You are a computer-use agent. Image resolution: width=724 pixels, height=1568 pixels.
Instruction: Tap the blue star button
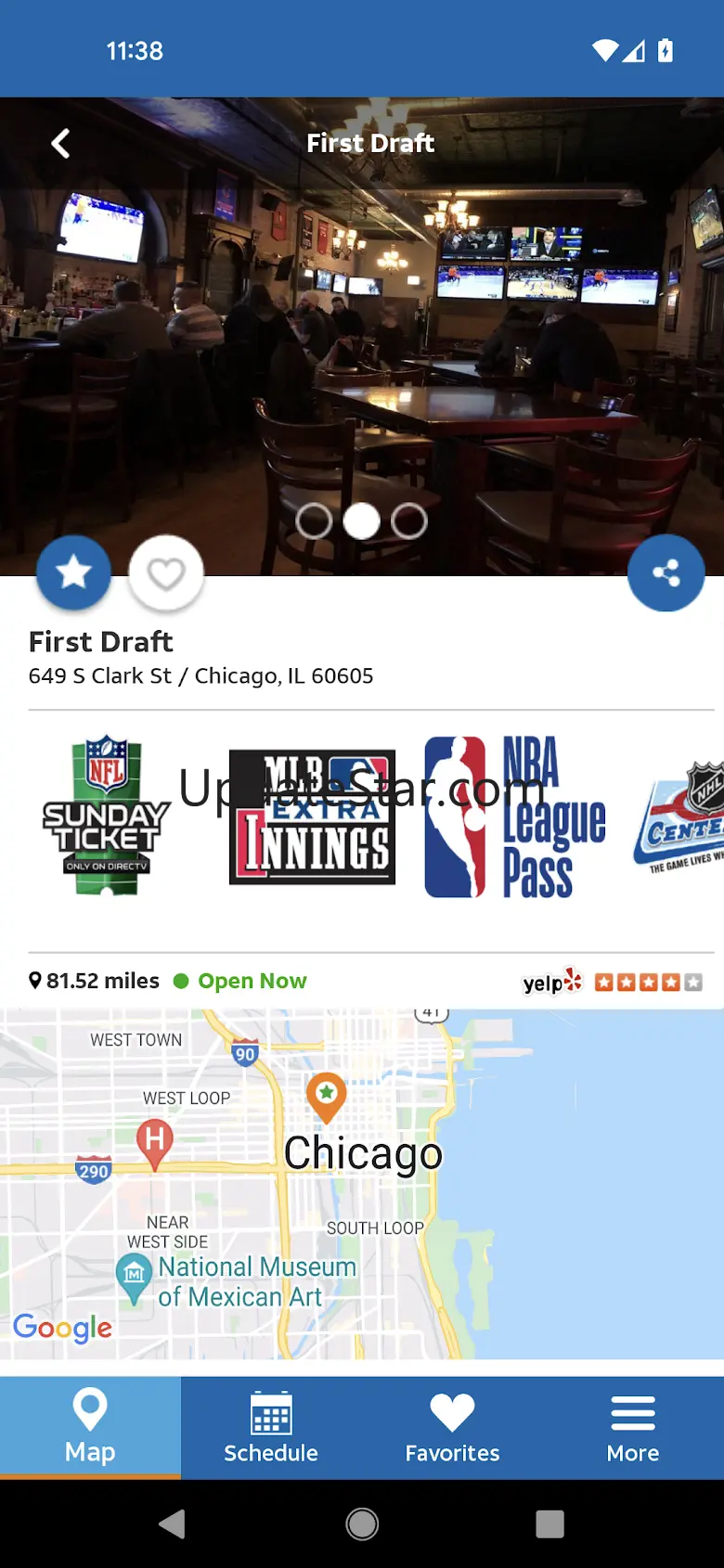coord(74,573)
